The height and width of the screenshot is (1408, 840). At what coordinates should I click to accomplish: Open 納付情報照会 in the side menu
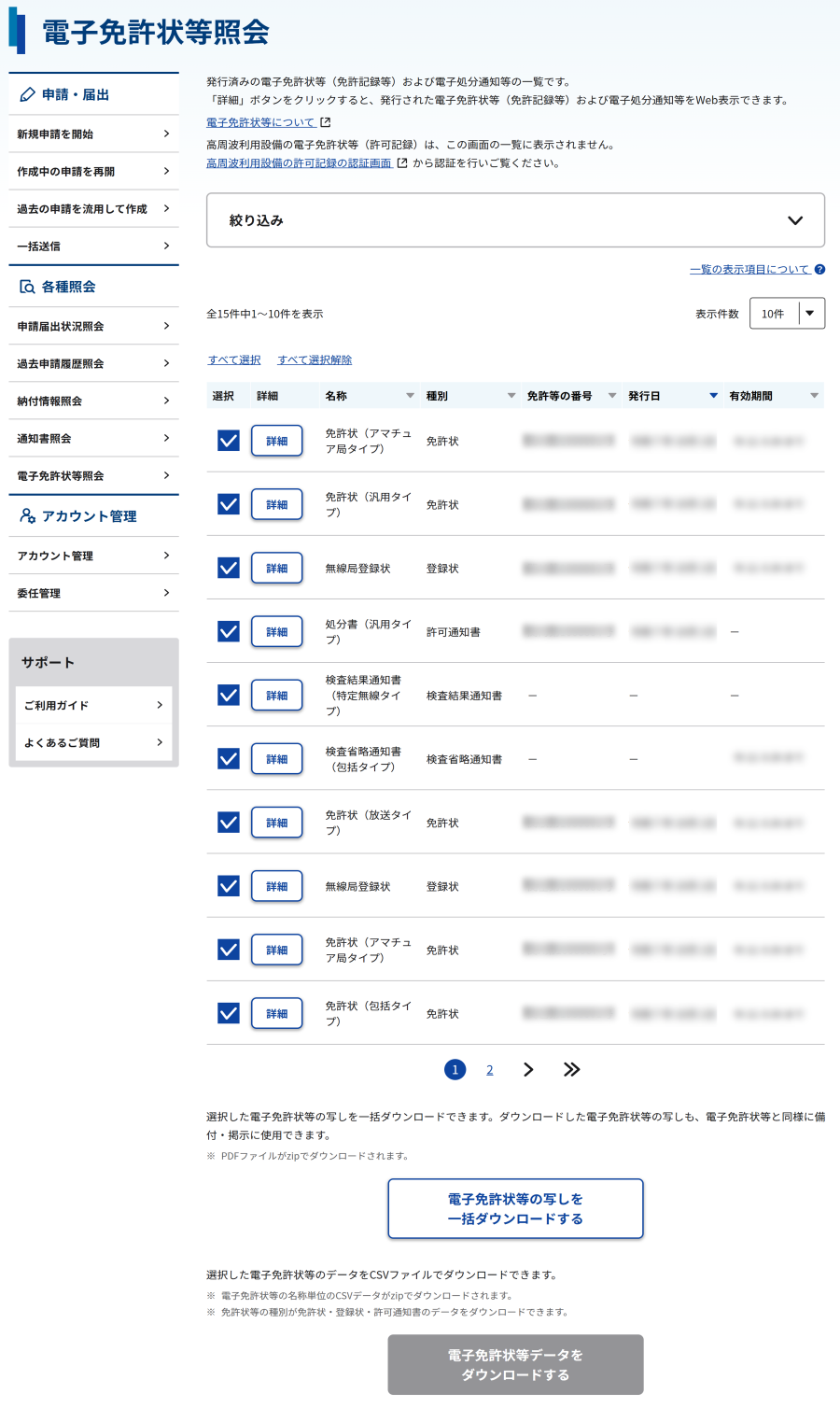(x=93, y=401)
